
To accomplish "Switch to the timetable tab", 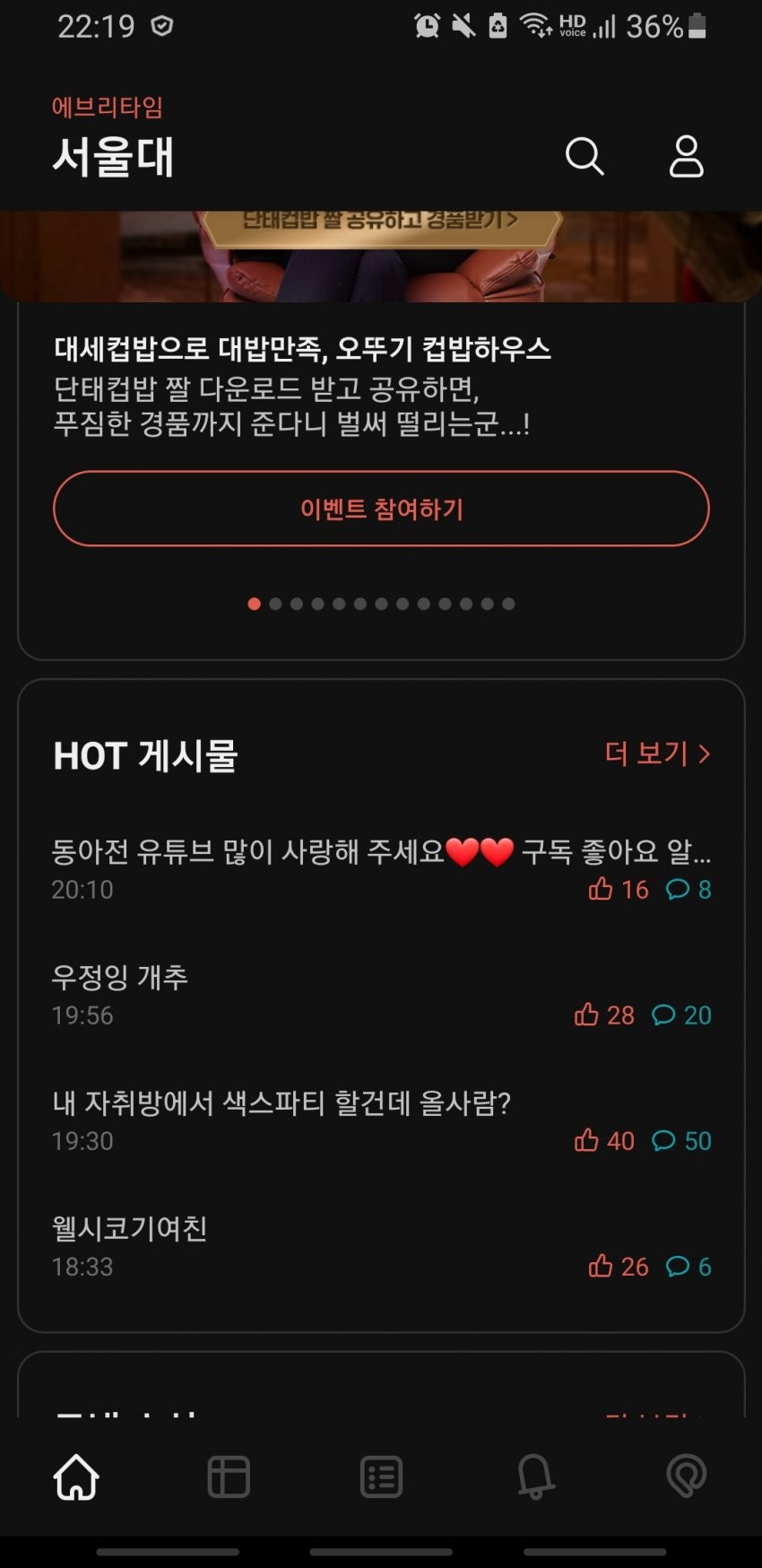I will tap(229, 1476).
